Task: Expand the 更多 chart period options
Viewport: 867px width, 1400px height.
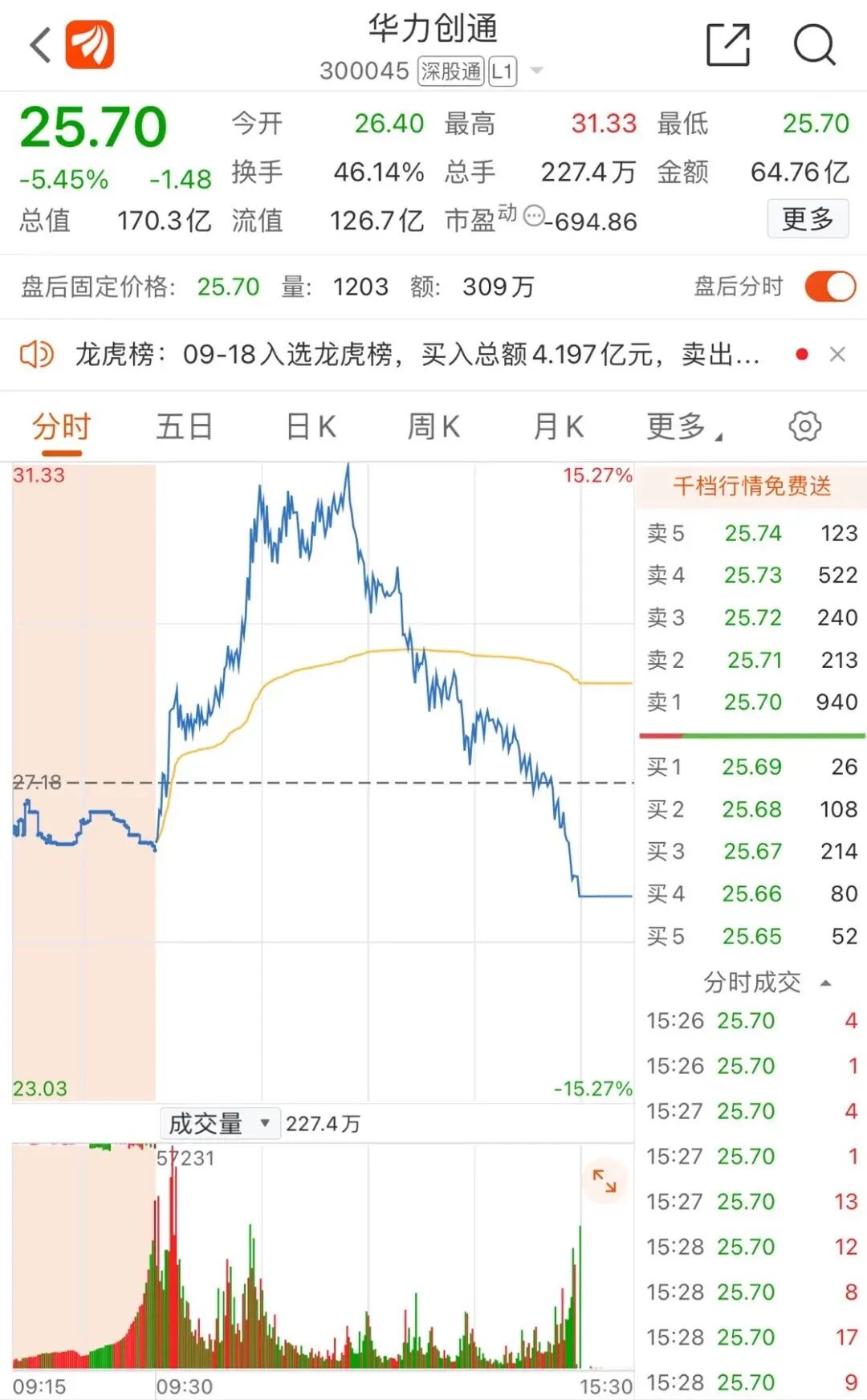Action: [682, 426]
